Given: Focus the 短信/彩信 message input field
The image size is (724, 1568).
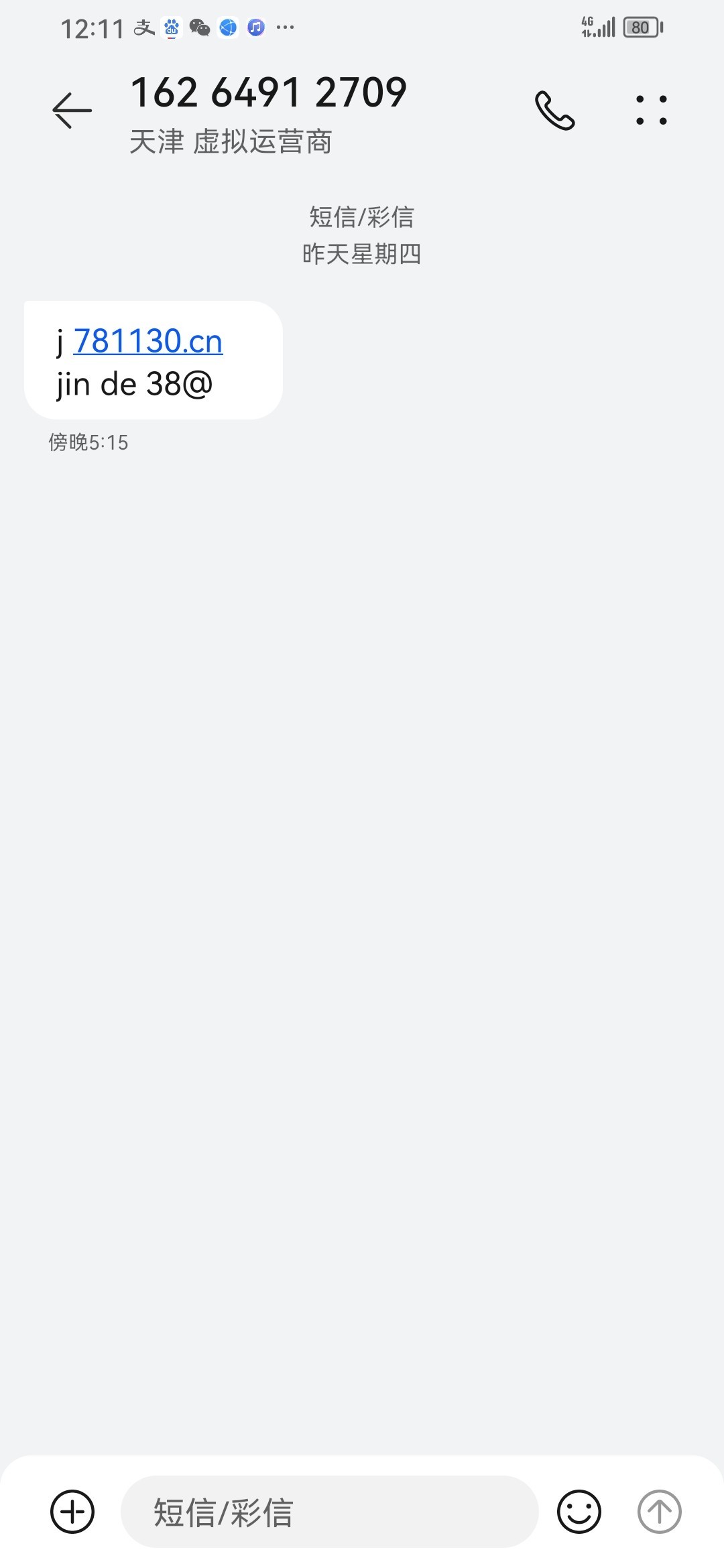Looking at the screenshot, I should point(328,1512).
